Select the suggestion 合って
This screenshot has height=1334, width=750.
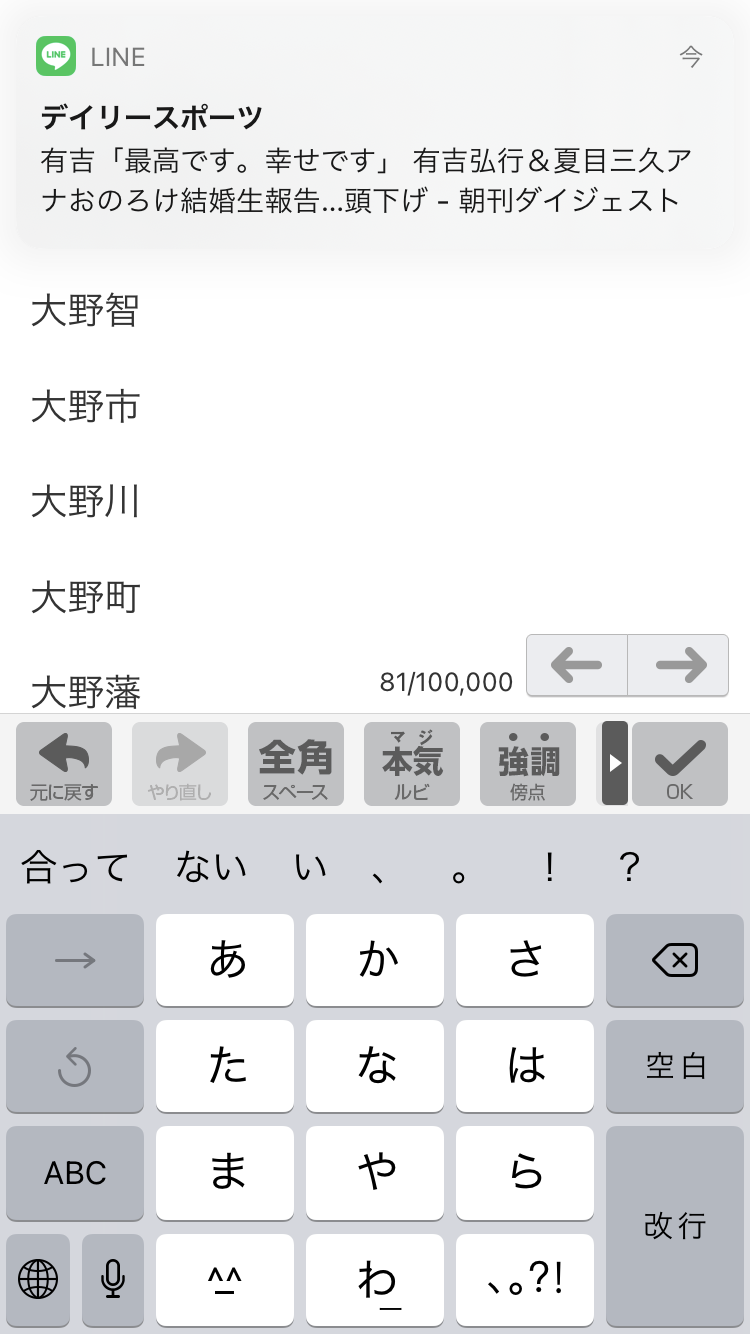75,867
